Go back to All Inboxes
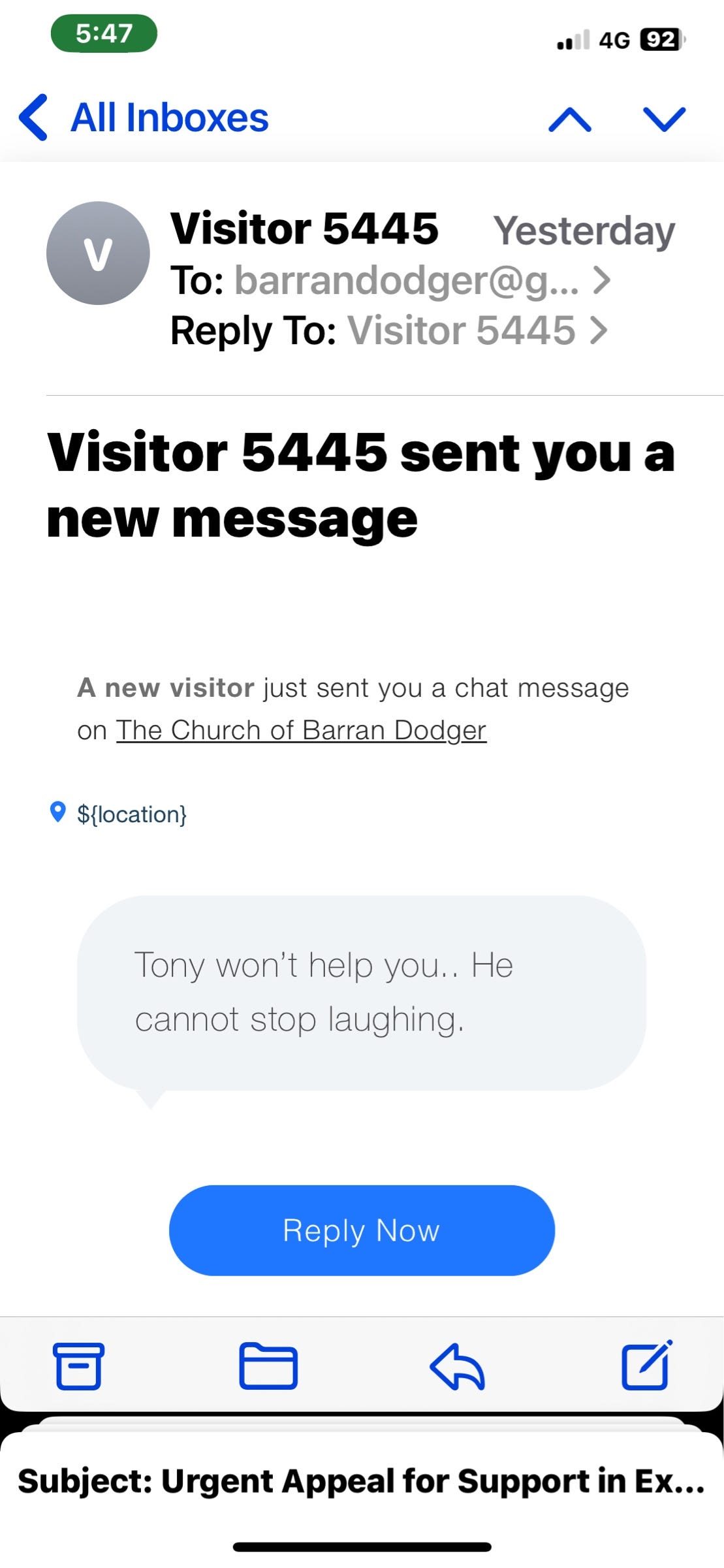The image size is (724, 1568). point(144,118)
